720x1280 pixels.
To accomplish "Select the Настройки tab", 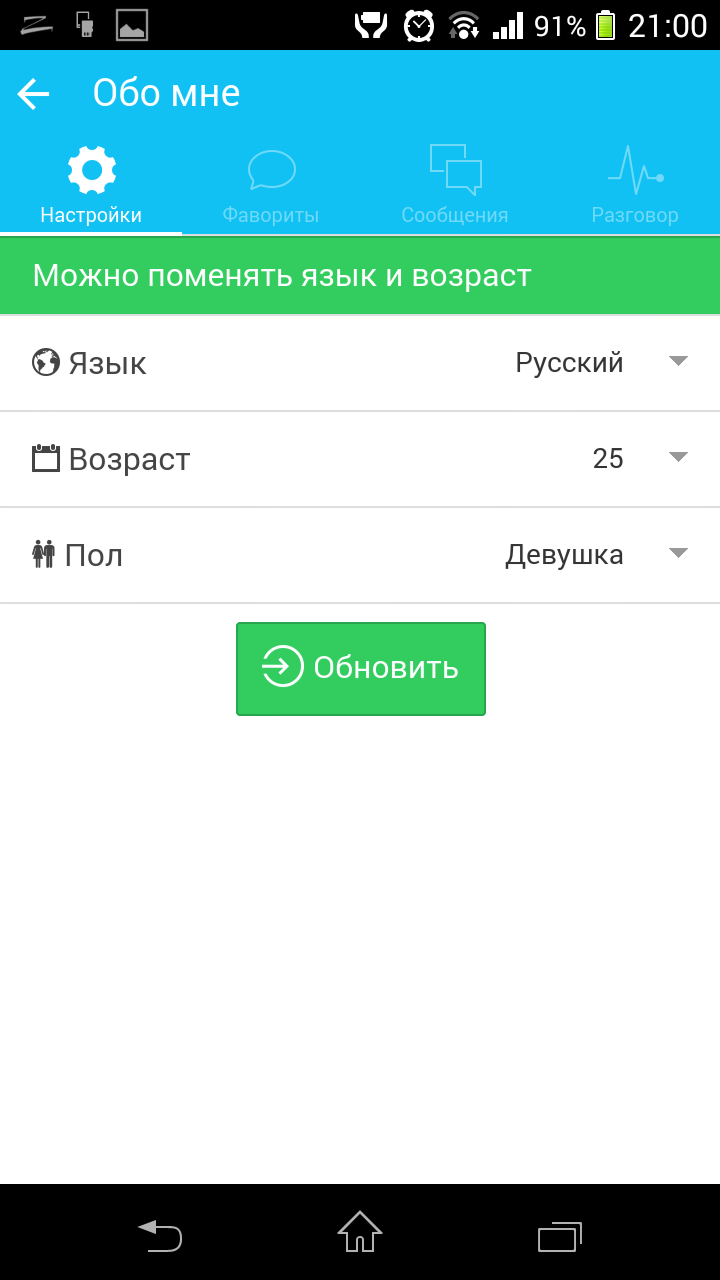I will click(91, 186).
